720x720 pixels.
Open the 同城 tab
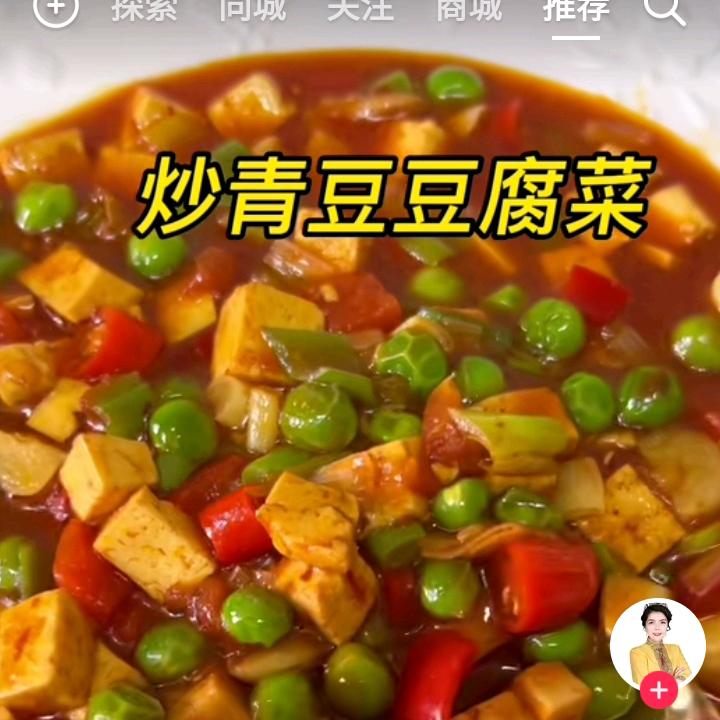tap(252, 10)
